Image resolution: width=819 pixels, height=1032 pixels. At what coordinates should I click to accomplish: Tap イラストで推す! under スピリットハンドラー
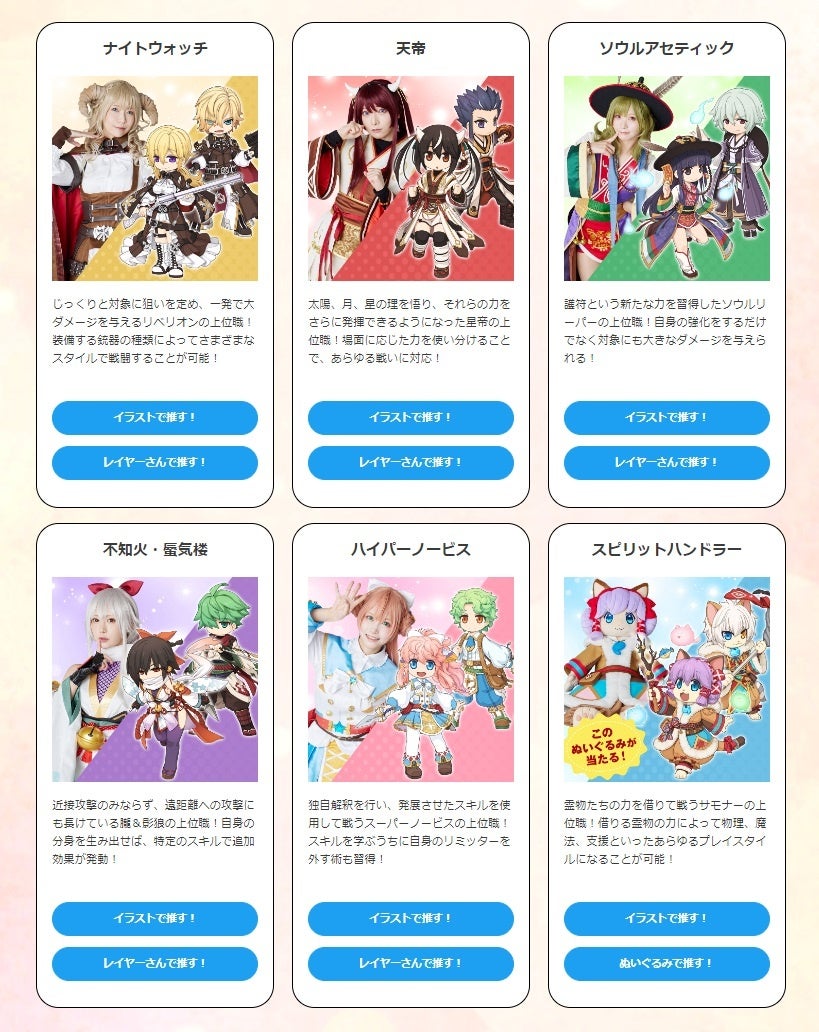click(666, 918)
